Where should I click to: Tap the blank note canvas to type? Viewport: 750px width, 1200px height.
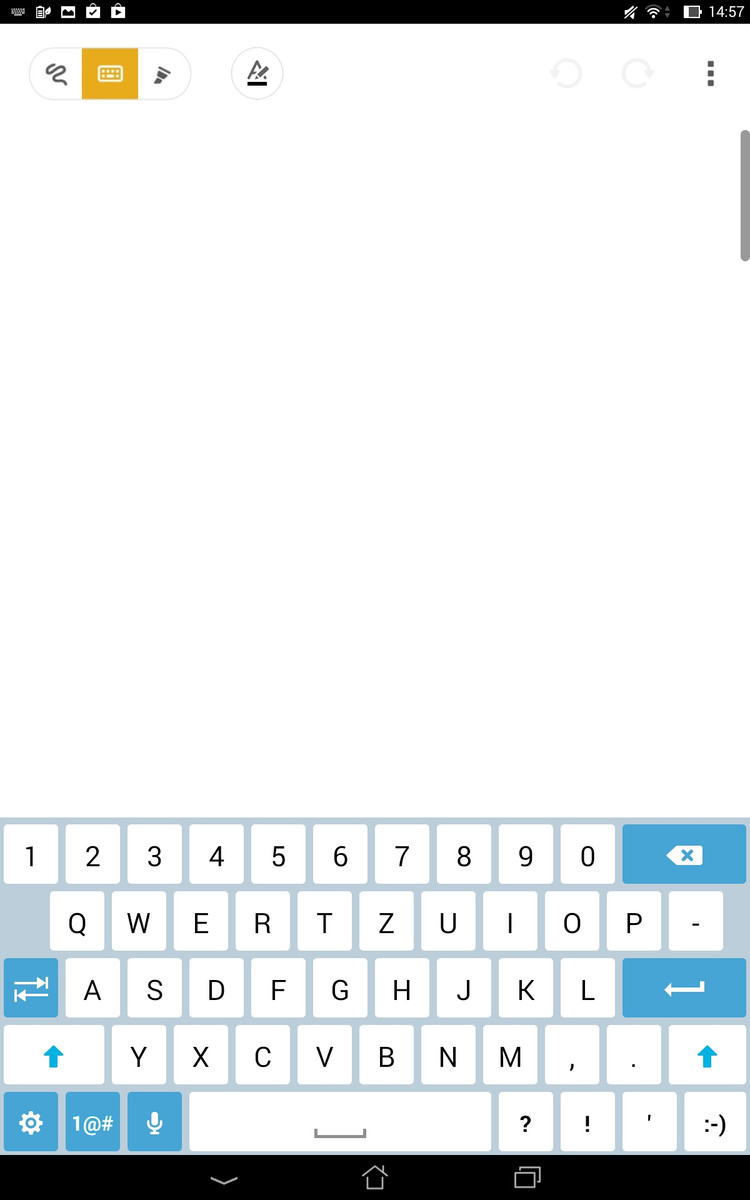click(370, 450)
